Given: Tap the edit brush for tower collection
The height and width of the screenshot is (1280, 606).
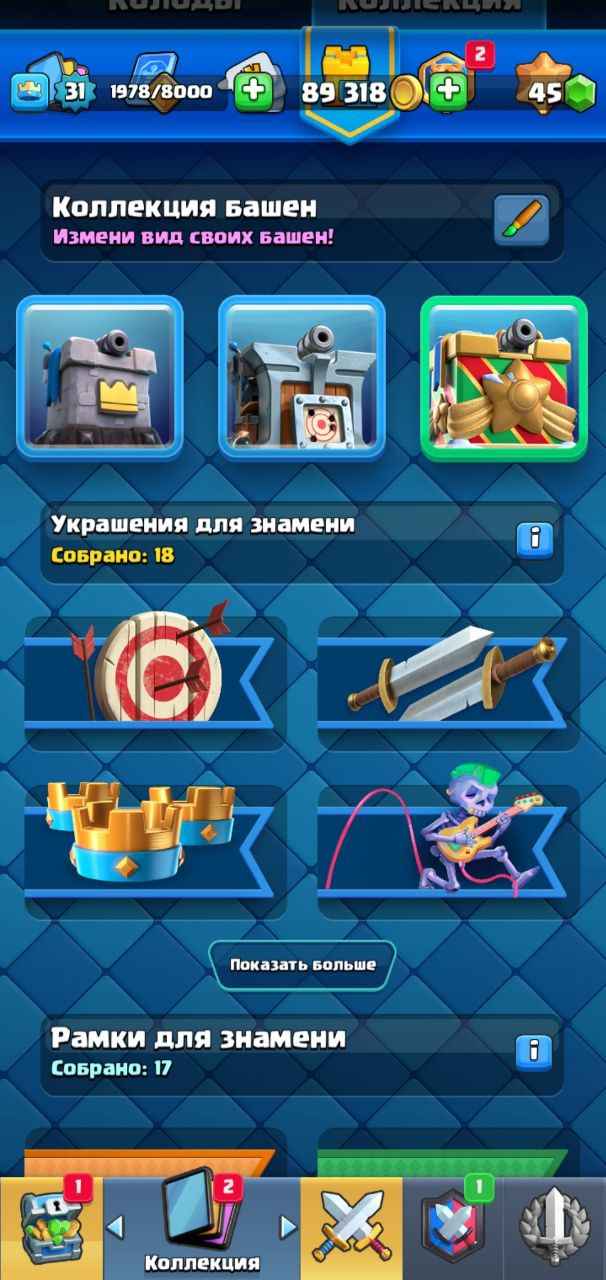Looking at the screenshot, I should pos(521,220).
